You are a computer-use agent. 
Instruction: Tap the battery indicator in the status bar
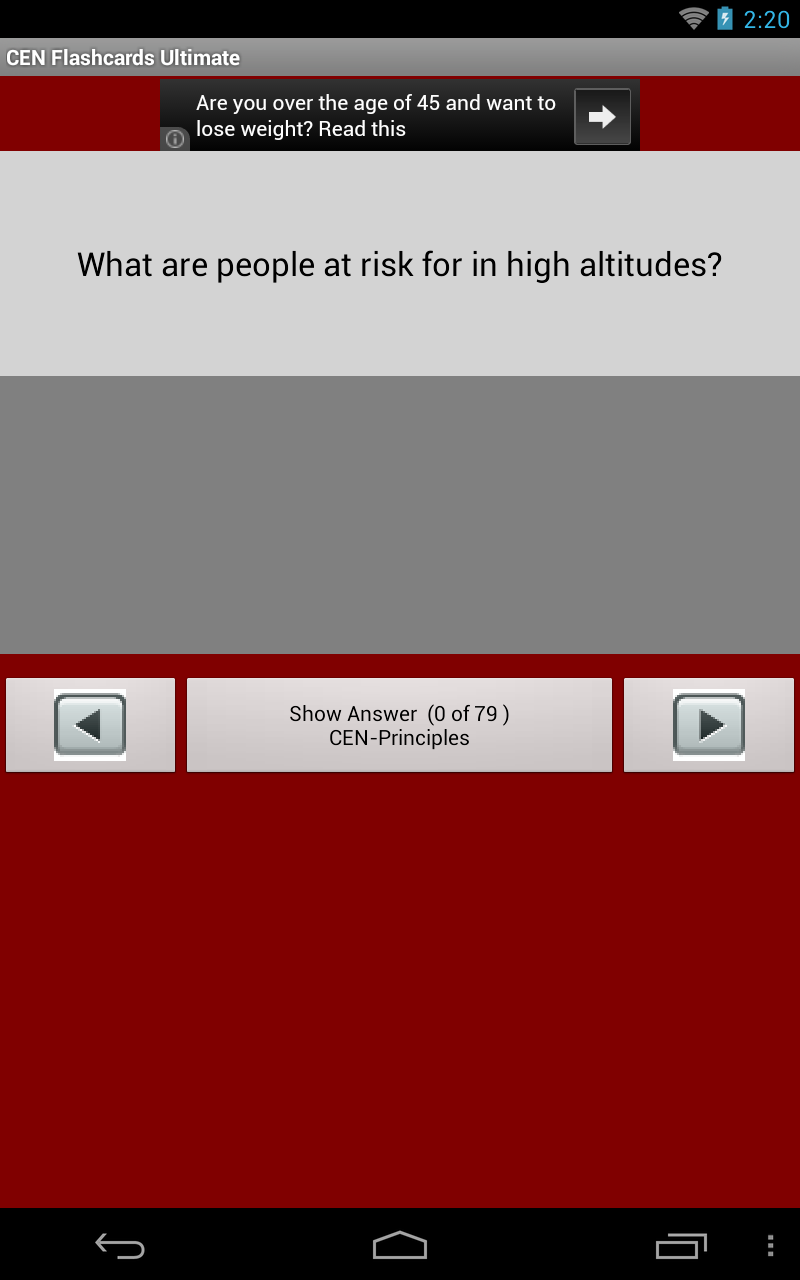pos(722,18)
